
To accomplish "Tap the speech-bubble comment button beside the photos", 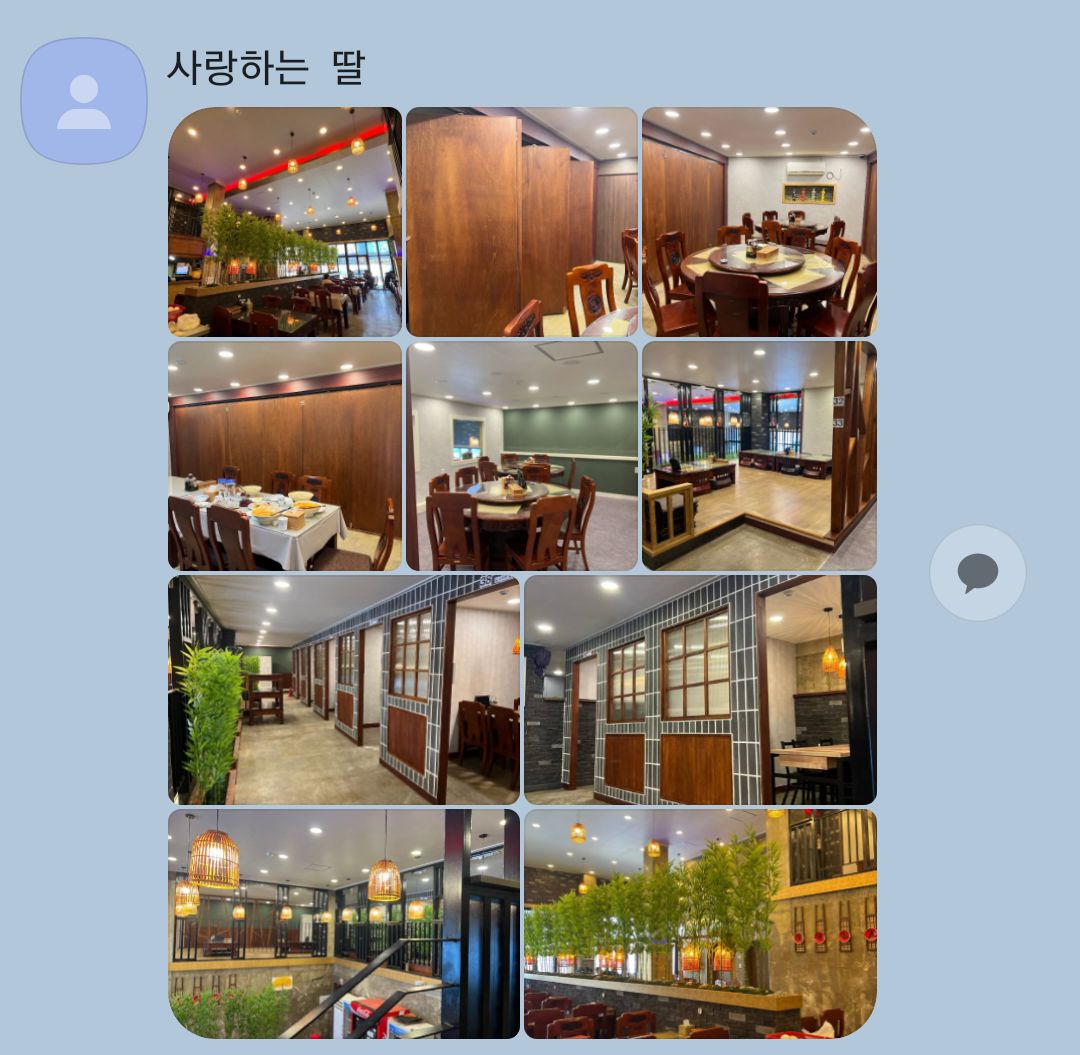I will point(977,573).
